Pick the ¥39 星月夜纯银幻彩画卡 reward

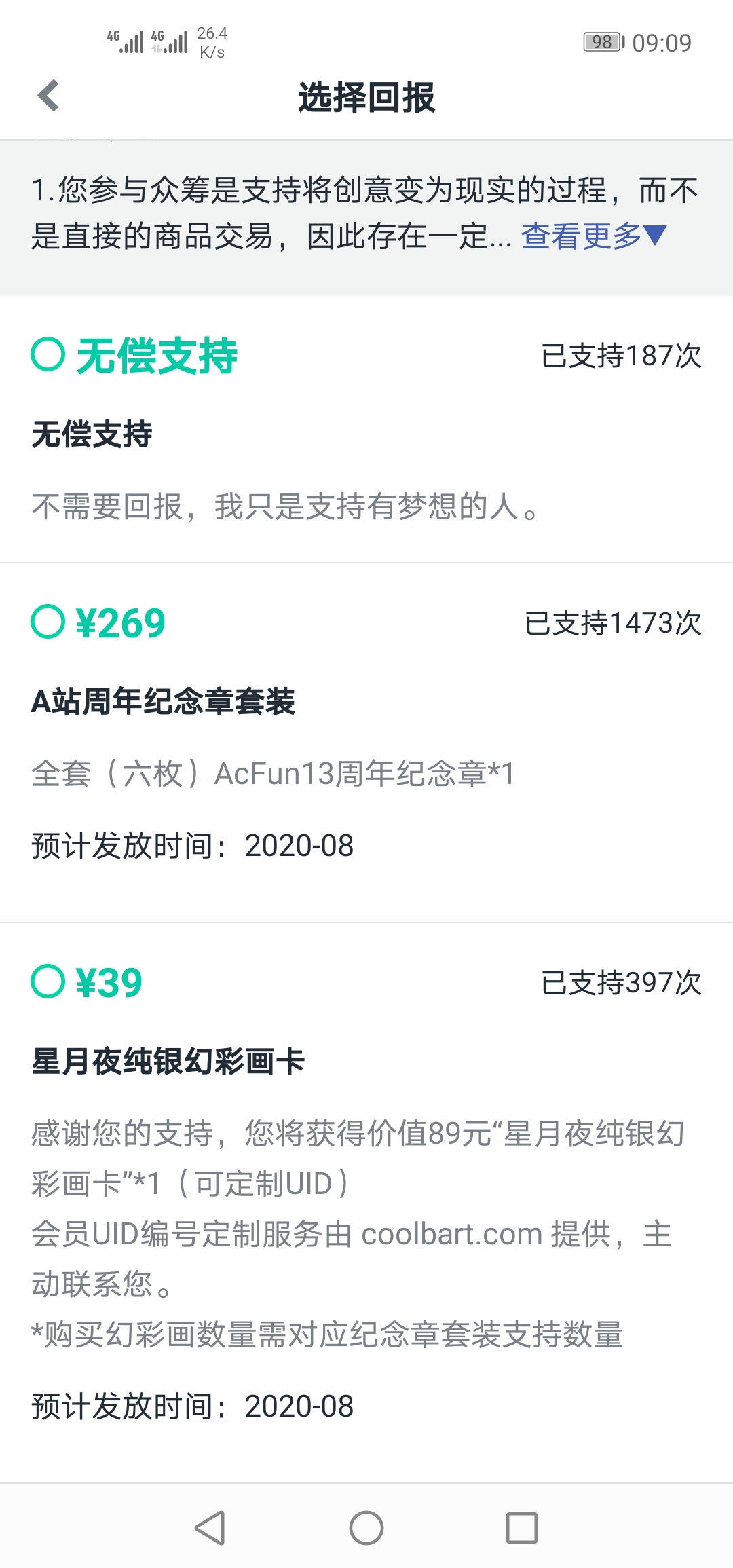click(48, 982)
